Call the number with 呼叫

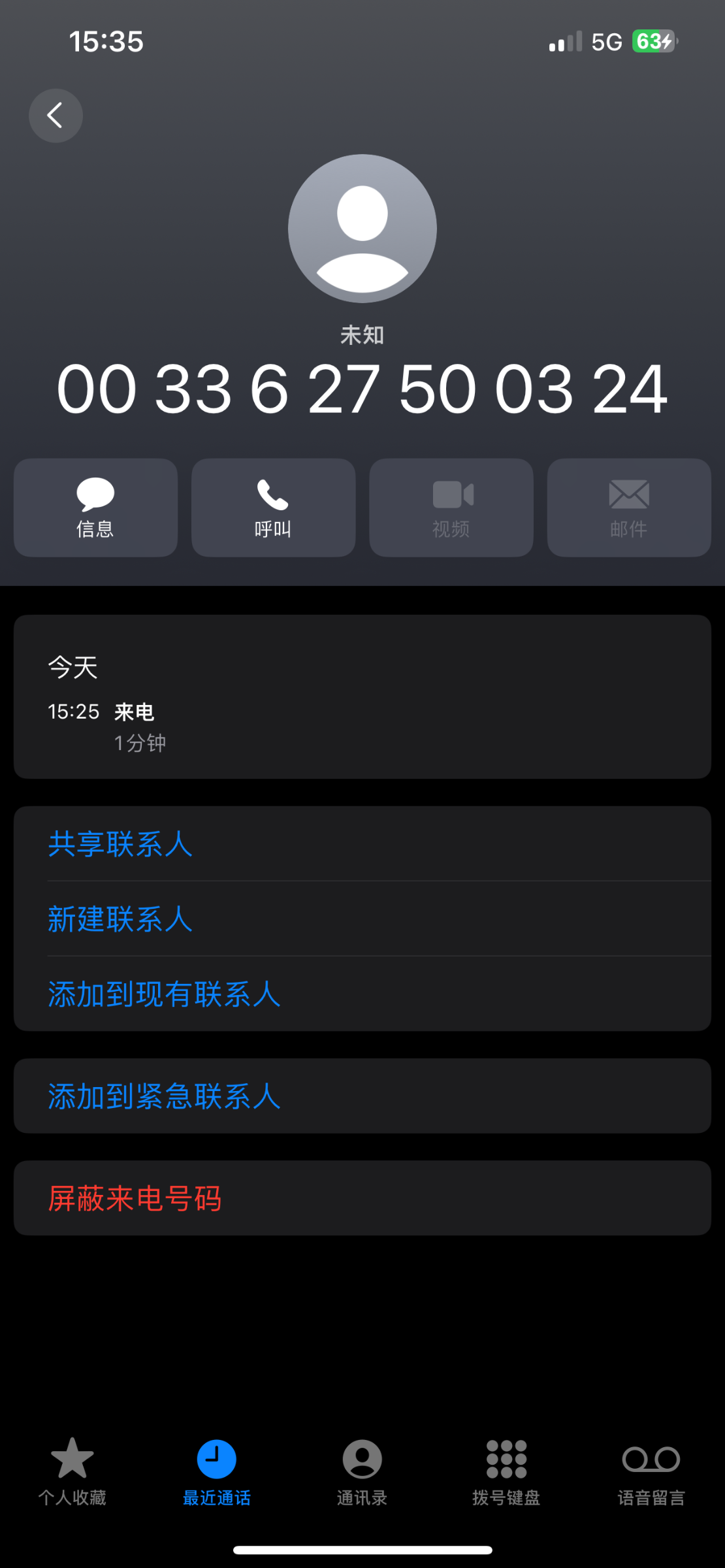[x=273, y=508]
